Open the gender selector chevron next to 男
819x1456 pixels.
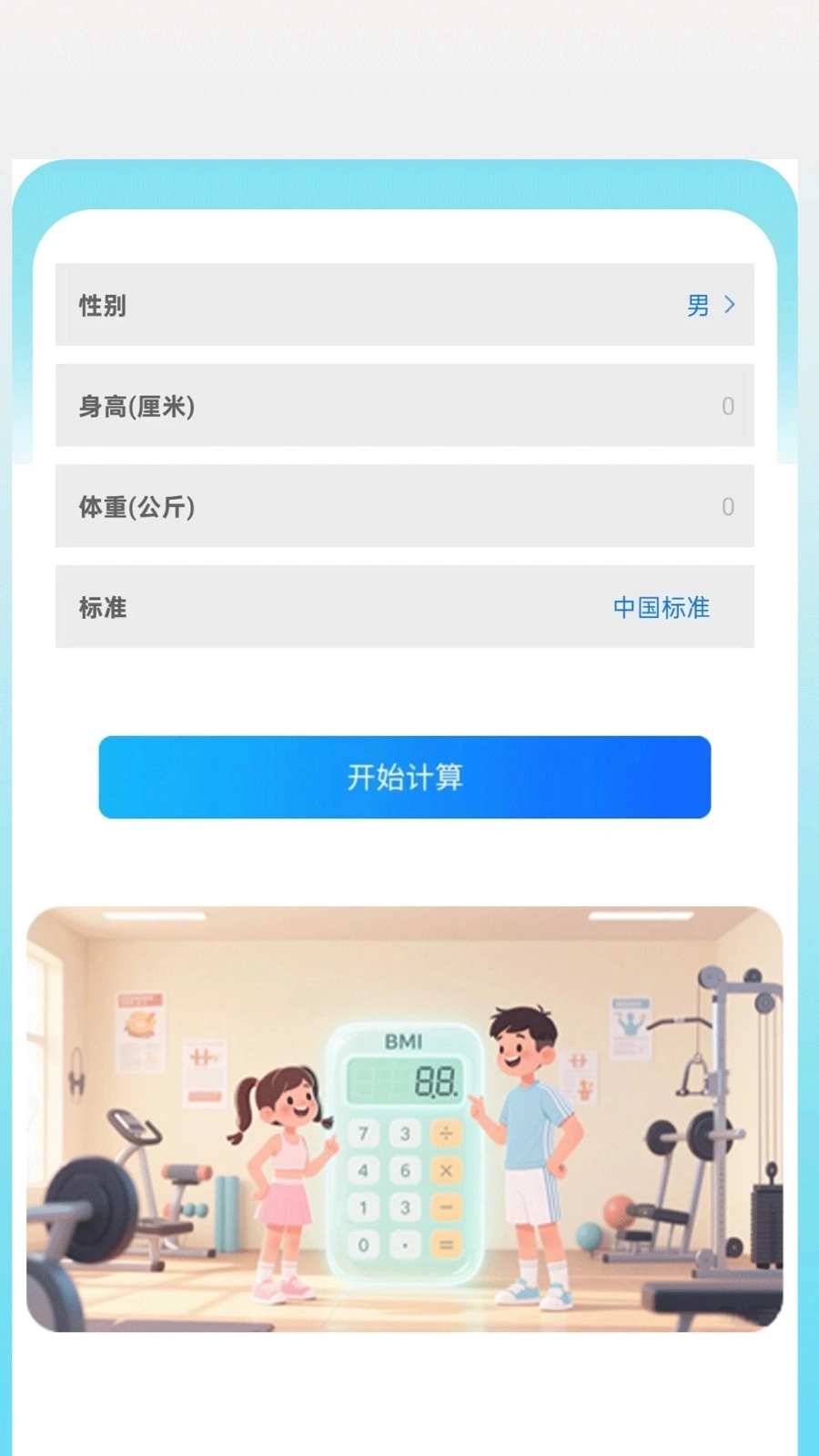tap(729, 307)
